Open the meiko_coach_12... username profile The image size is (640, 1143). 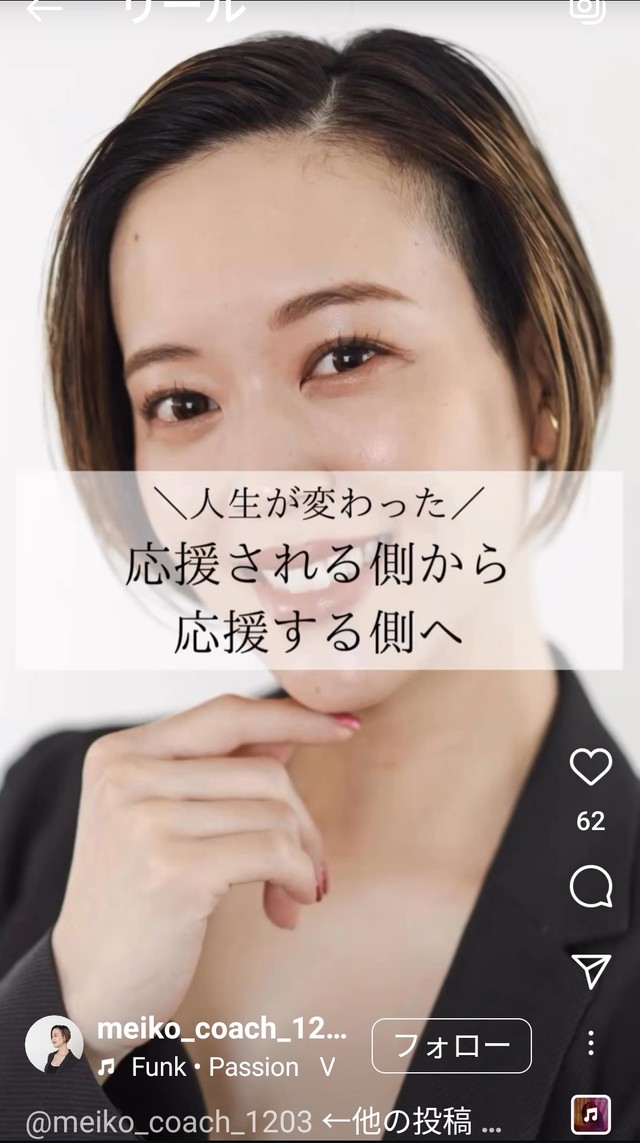click(x=222, y=1029)
